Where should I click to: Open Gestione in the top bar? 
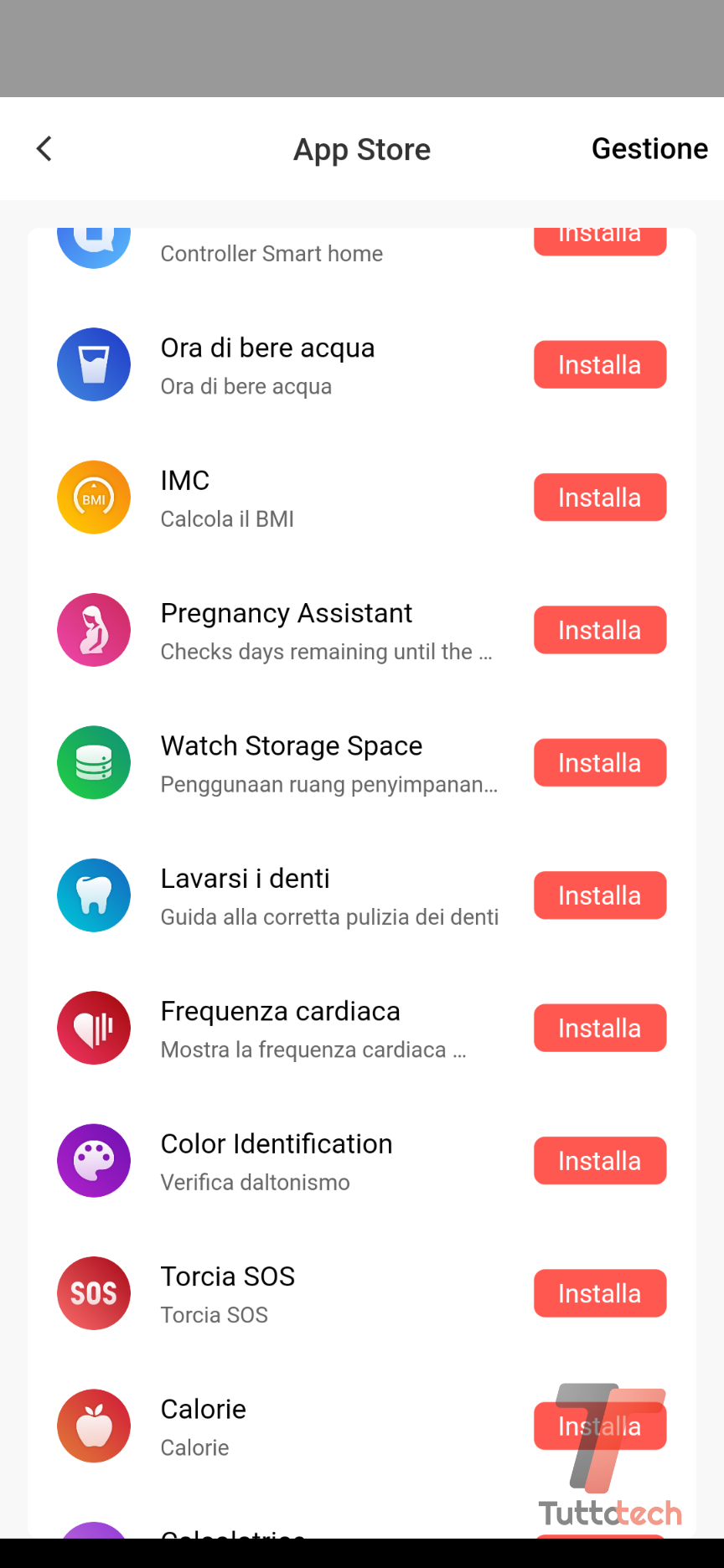pyautogui.click(x=649, y=149)
